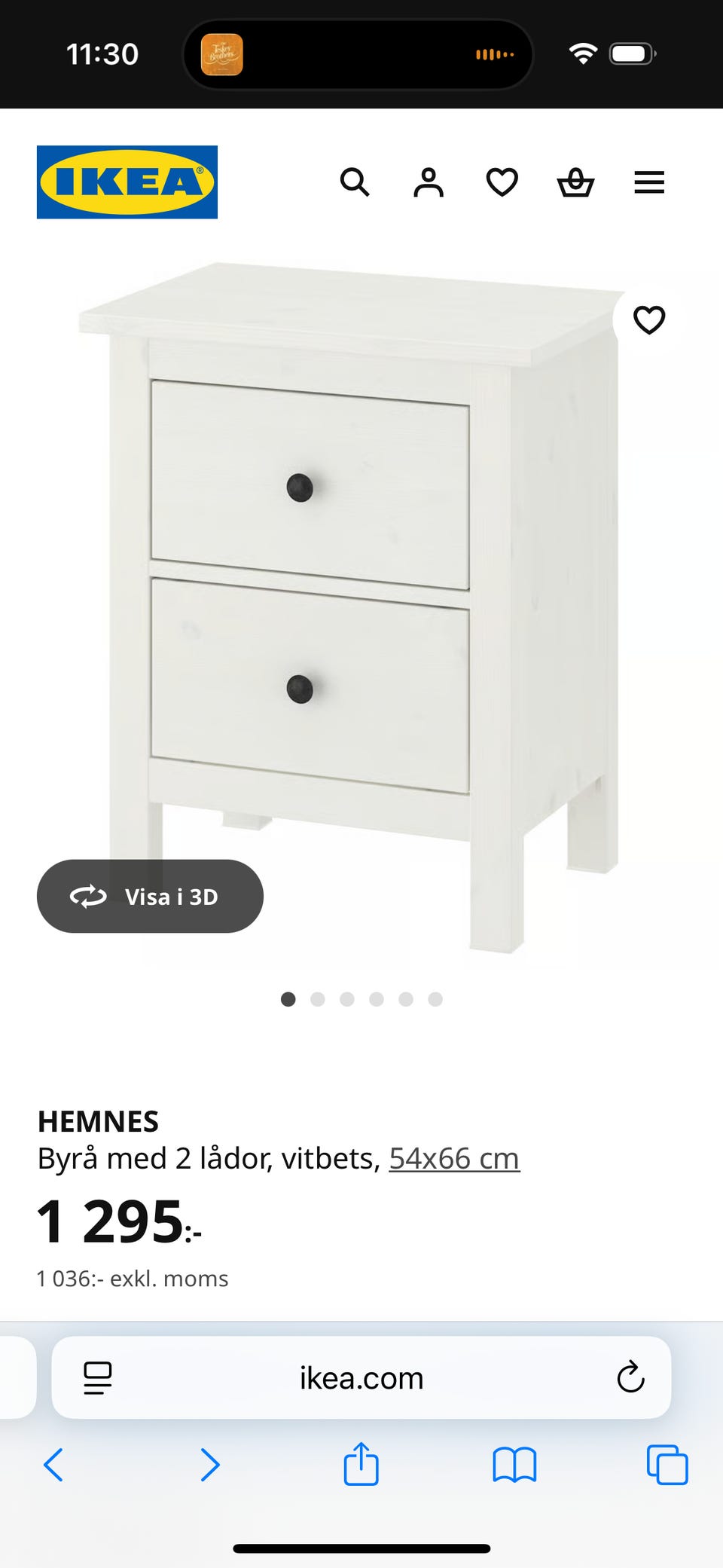Open the account profile icon
This screenshot has width=723, height=1568.
click(429, 182)
